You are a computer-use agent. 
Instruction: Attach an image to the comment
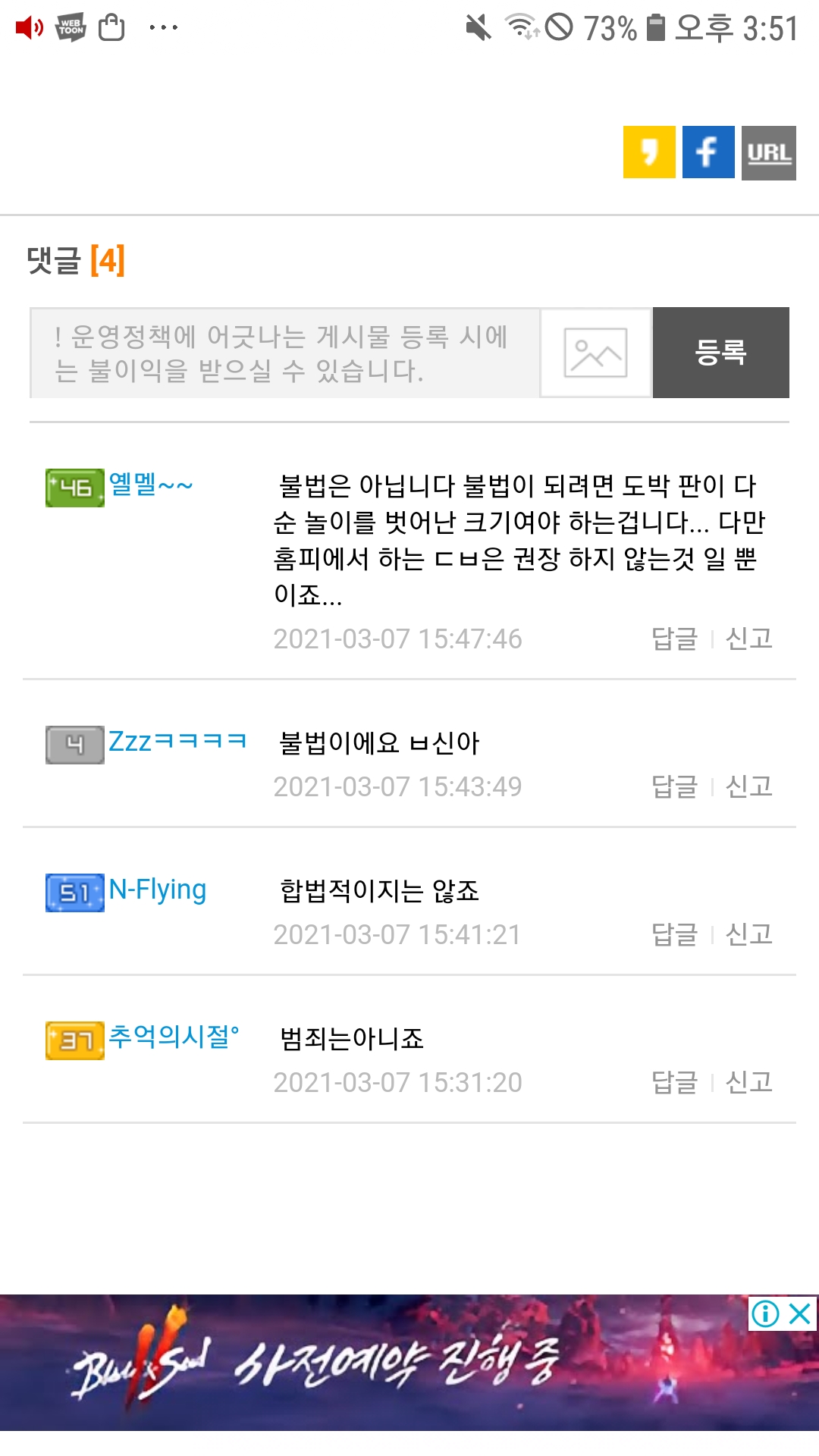(595, 353)
